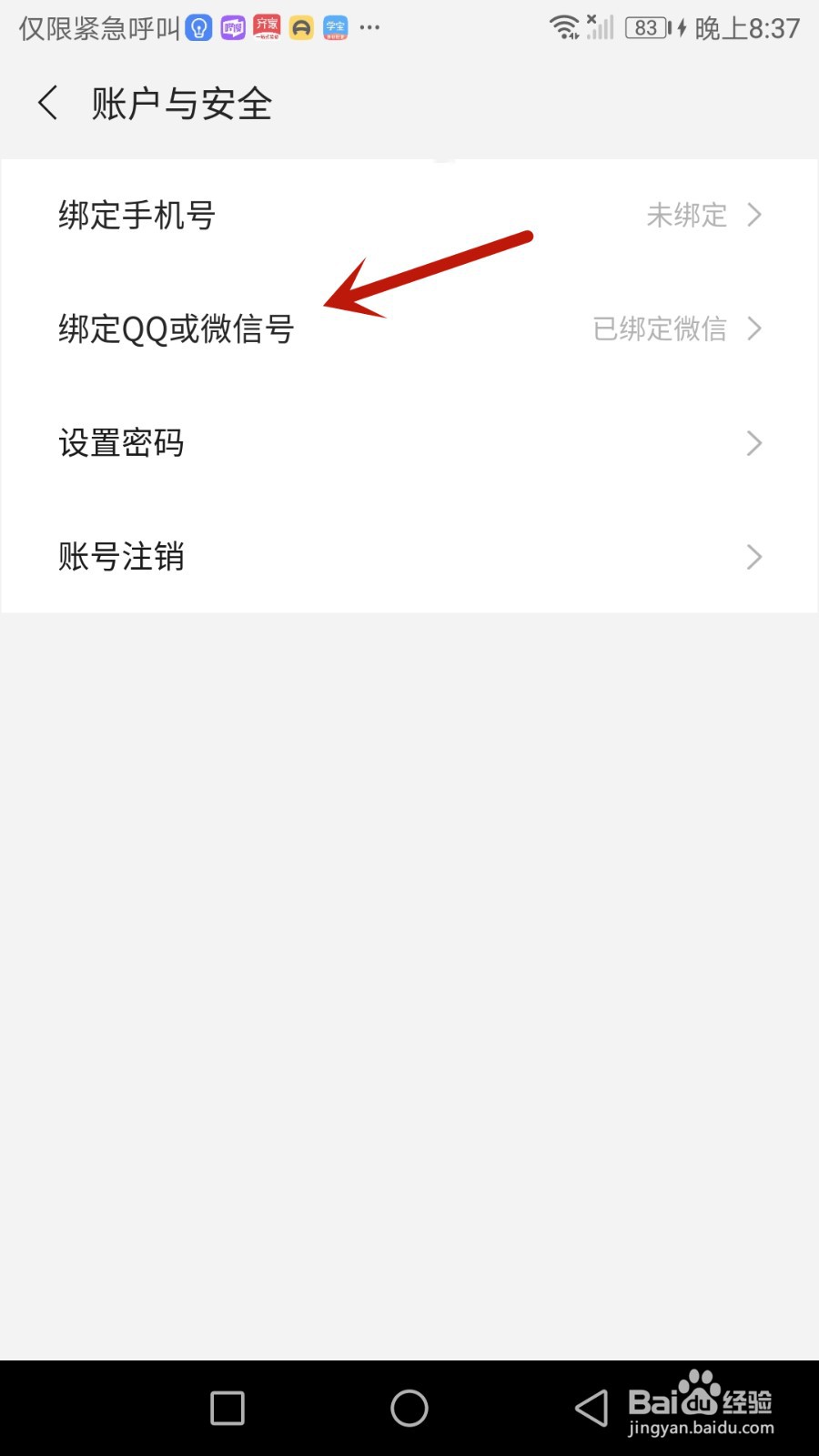Viewport: 819px width, 1456px height.
Task: Tap the battery indicator showing 83
Action: click(647, 27)
